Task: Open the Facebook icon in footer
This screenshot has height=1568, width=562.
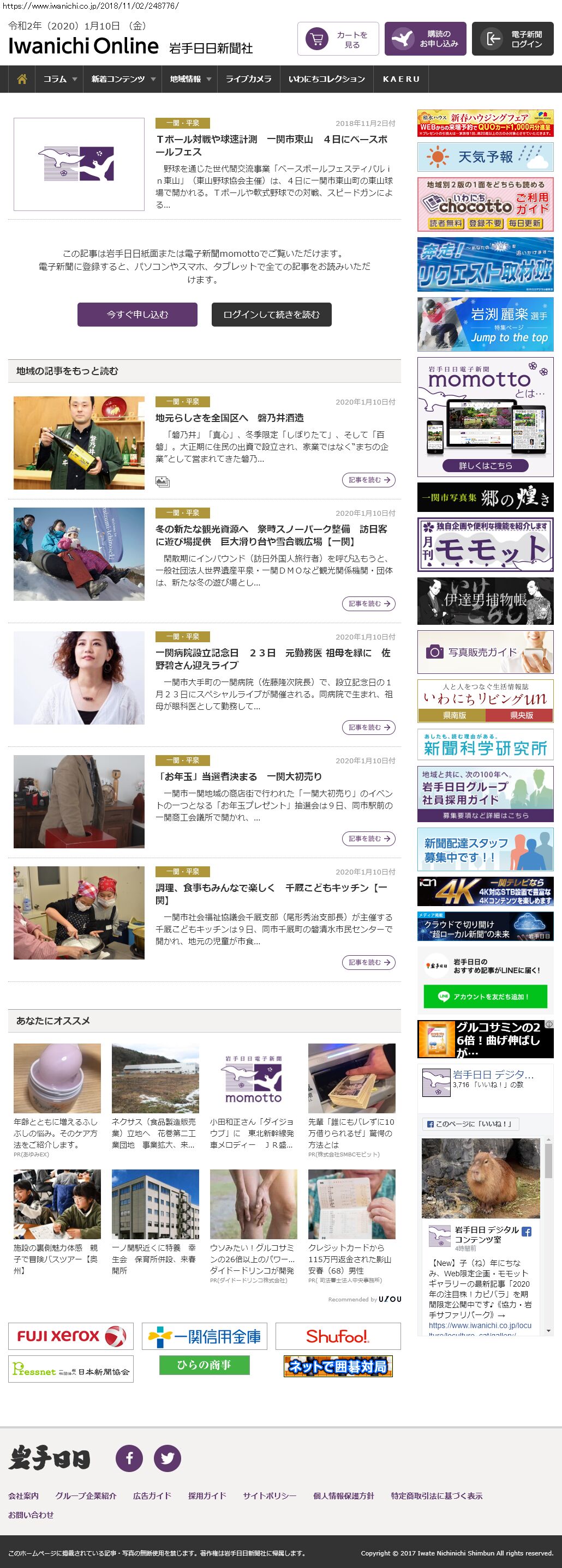Action: click(129, 1458)
